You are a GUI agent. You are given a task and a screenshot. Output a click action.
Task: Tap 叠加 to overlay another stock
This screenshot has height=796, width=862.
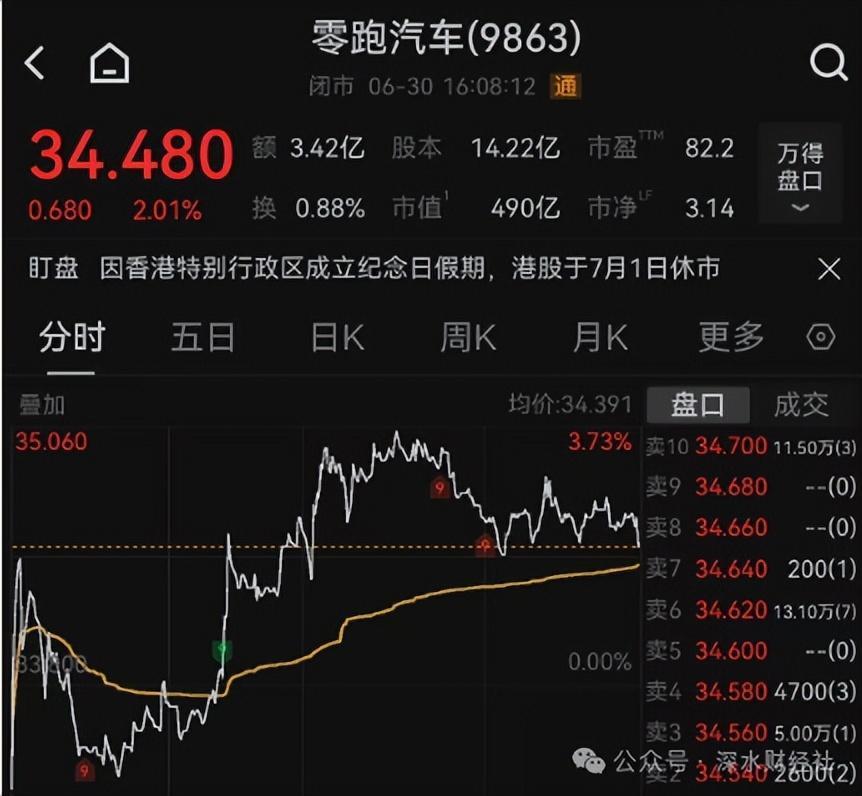[42, 405]
